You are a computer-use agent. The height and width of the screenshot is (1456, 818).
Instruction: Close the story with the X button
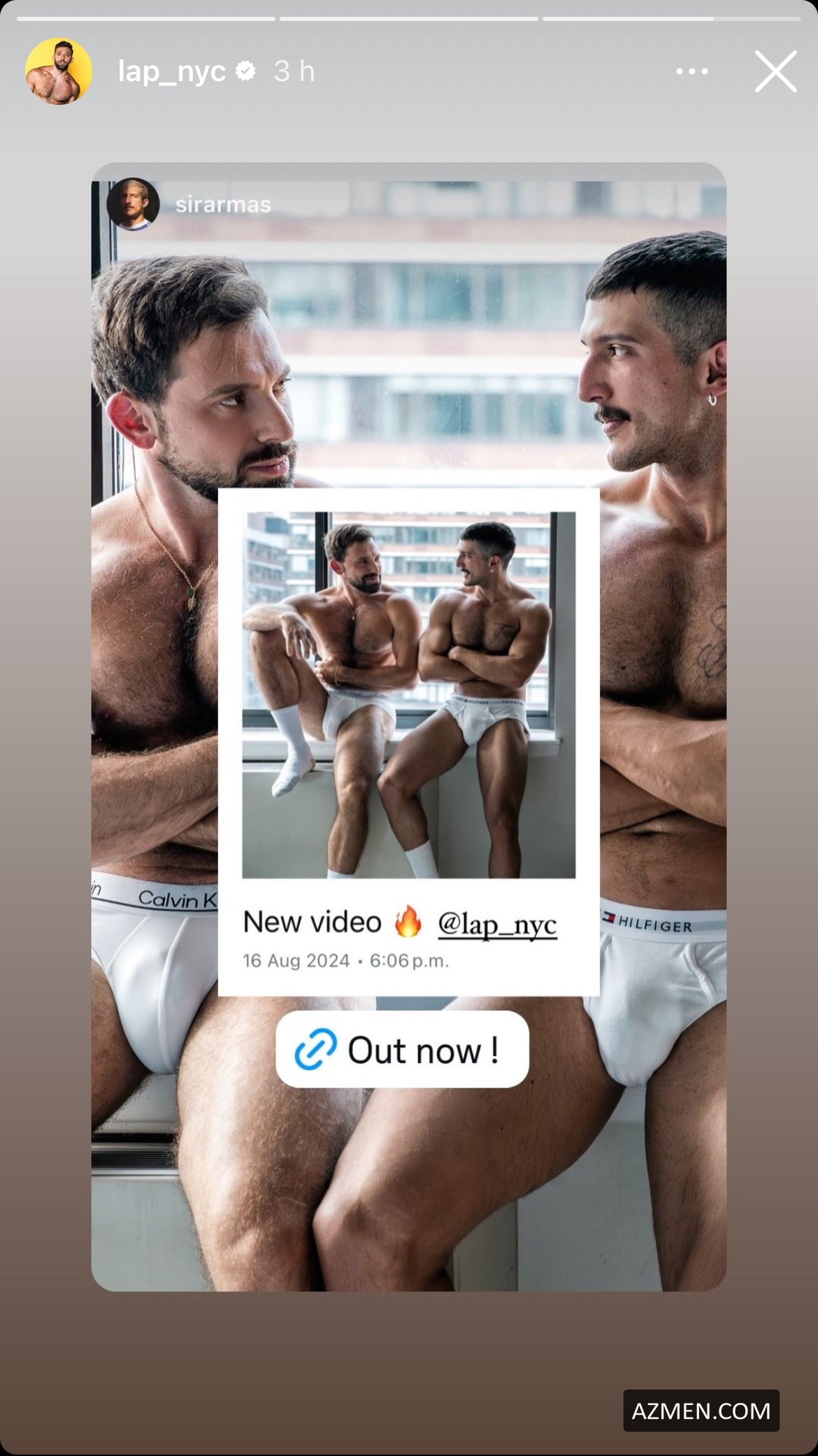[x=775, y=71]
